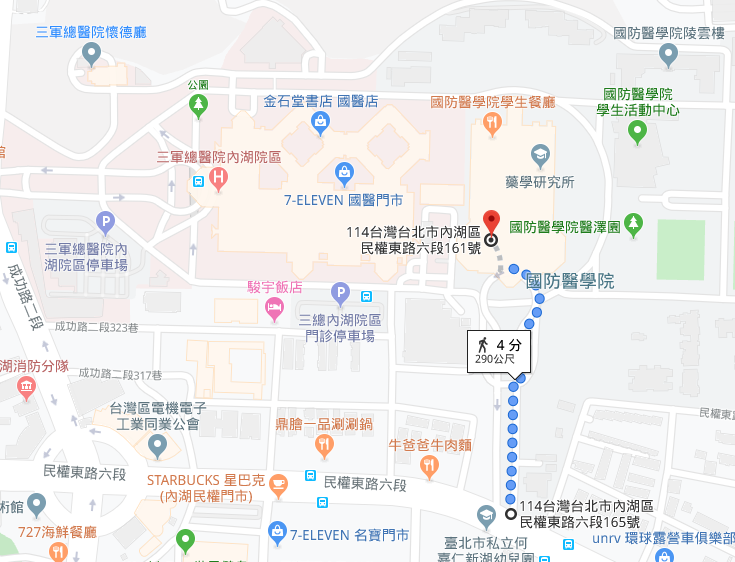Tap the 鼎膾一品涮涮鍋 restaurant marker
The height and width of the screenshot is (562, 735).
tap(324, 447)
